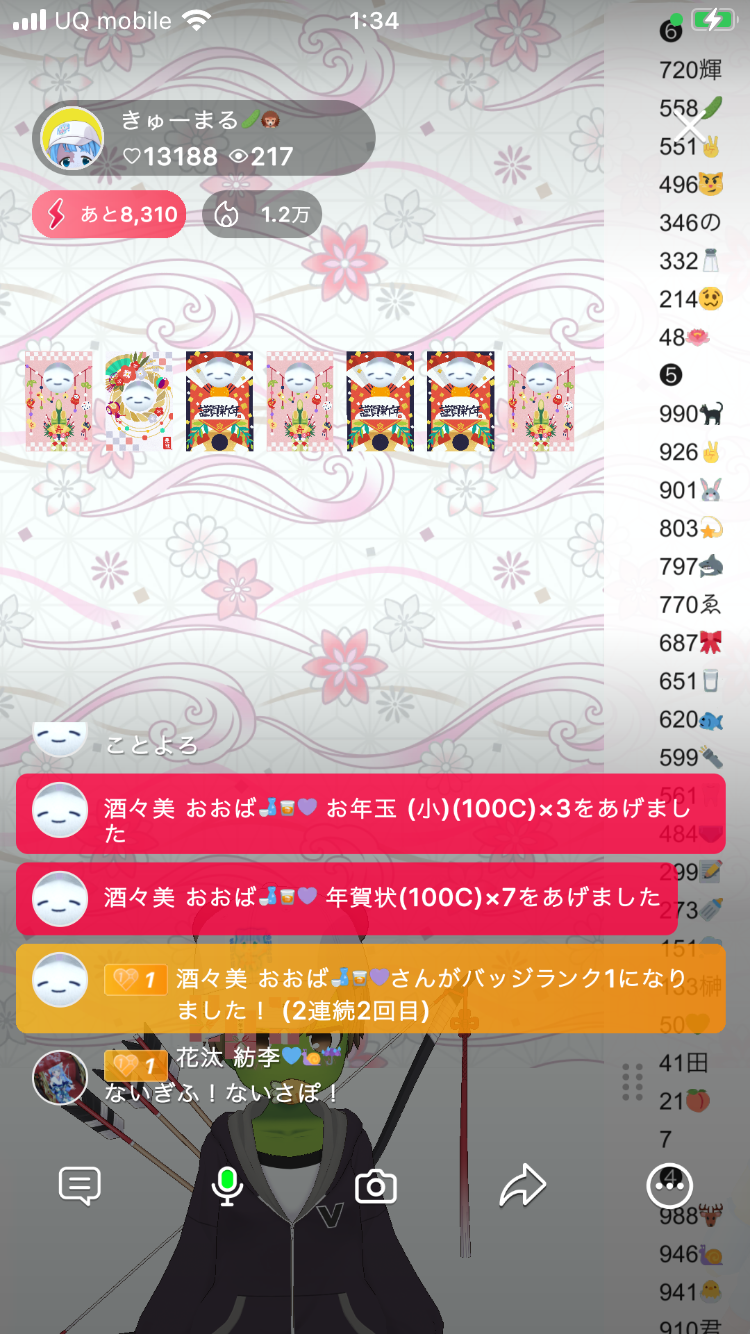This screenshot has width=750, height=1334.
Task: Tap the あと8,310 pink chip
Action: (109, 214)
